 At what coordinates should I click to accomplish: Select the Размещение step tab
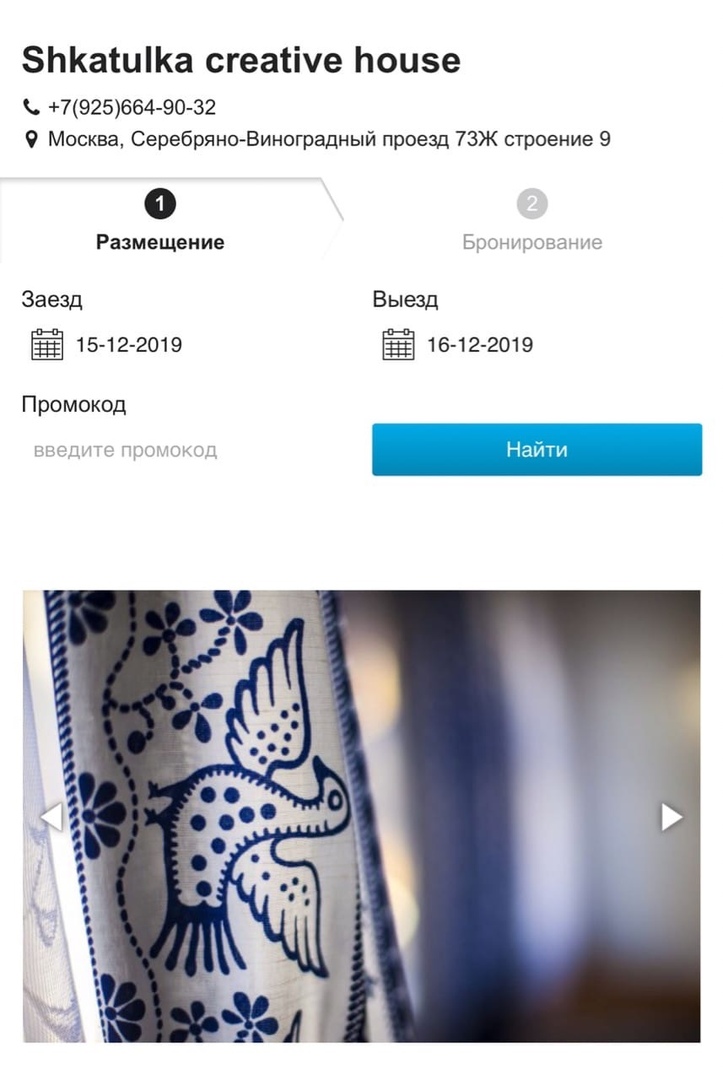160,223
